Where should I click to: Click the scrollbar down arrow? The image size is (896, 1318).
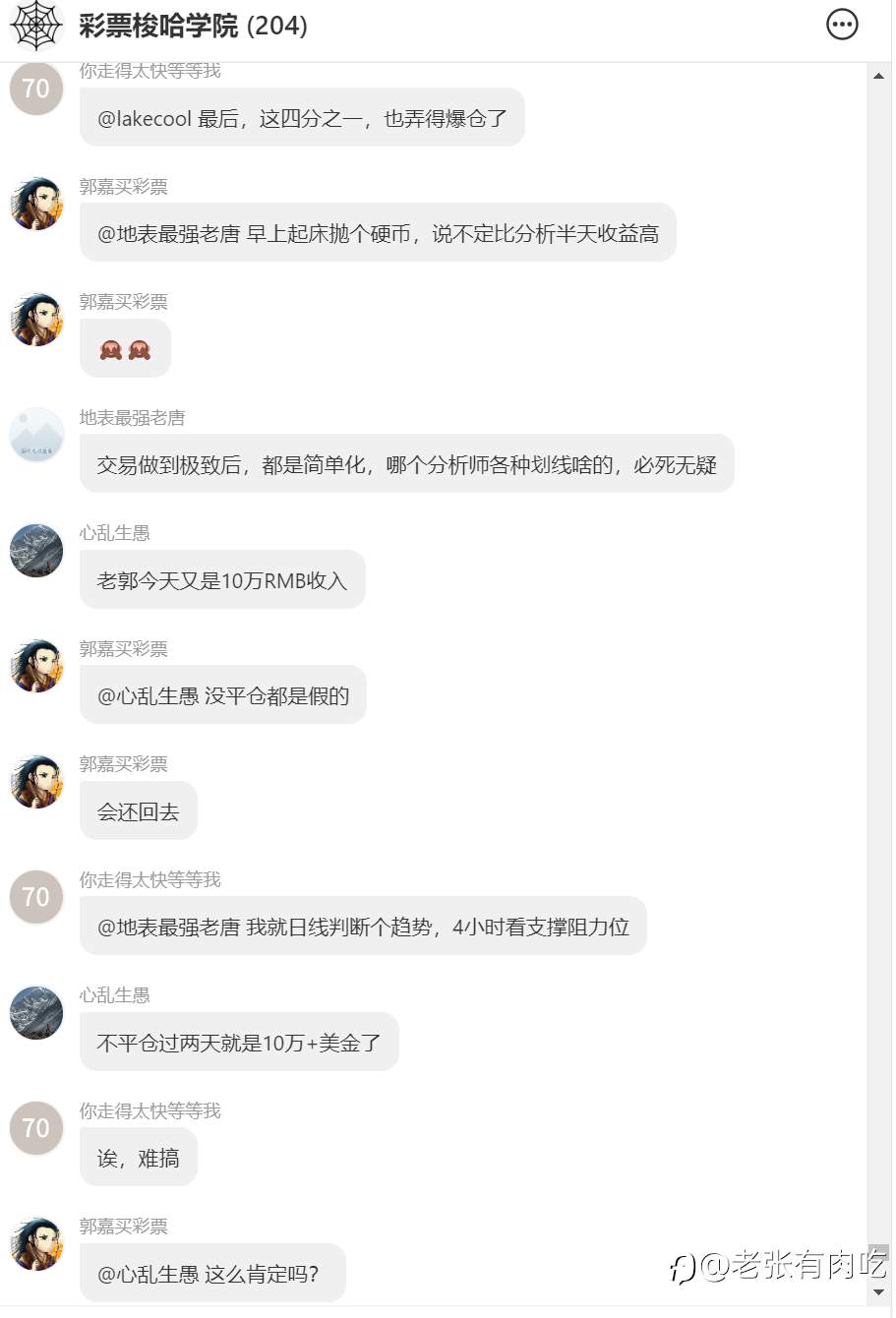[878, 1292]
